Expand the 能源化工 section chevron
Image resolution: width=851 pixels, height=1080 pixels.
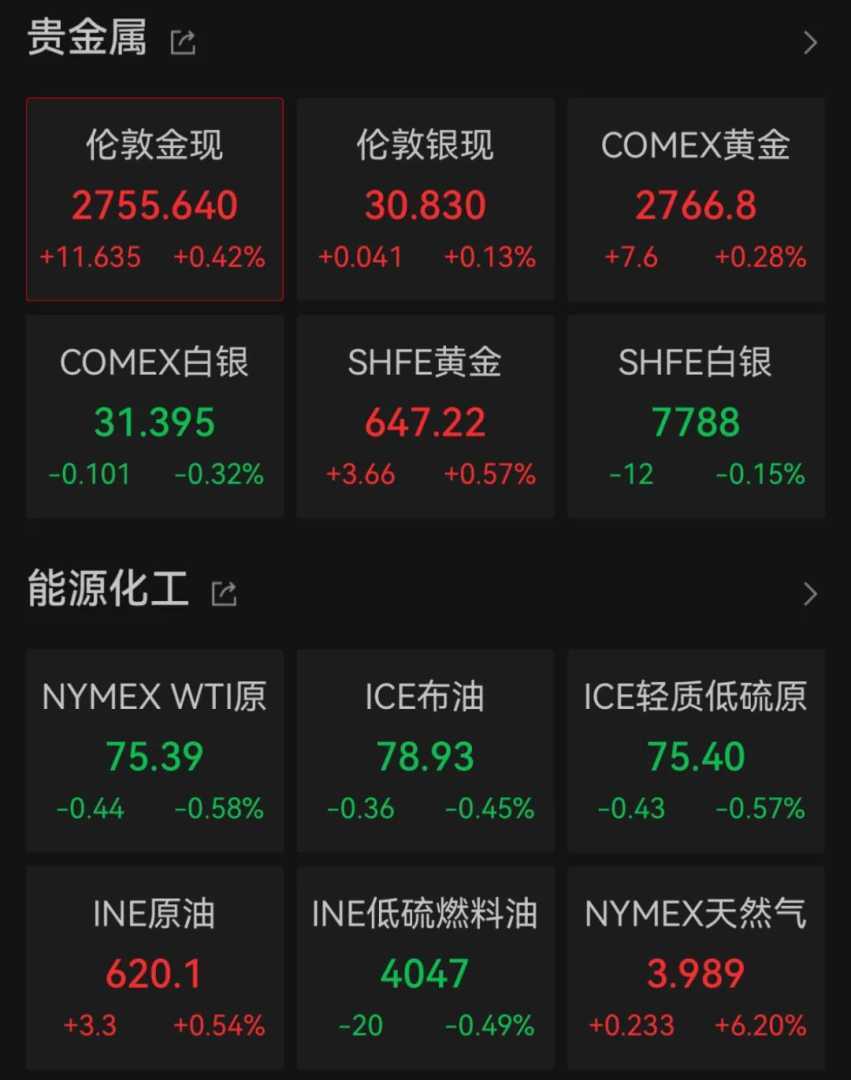pyautogui.click(x=810, y=594)
